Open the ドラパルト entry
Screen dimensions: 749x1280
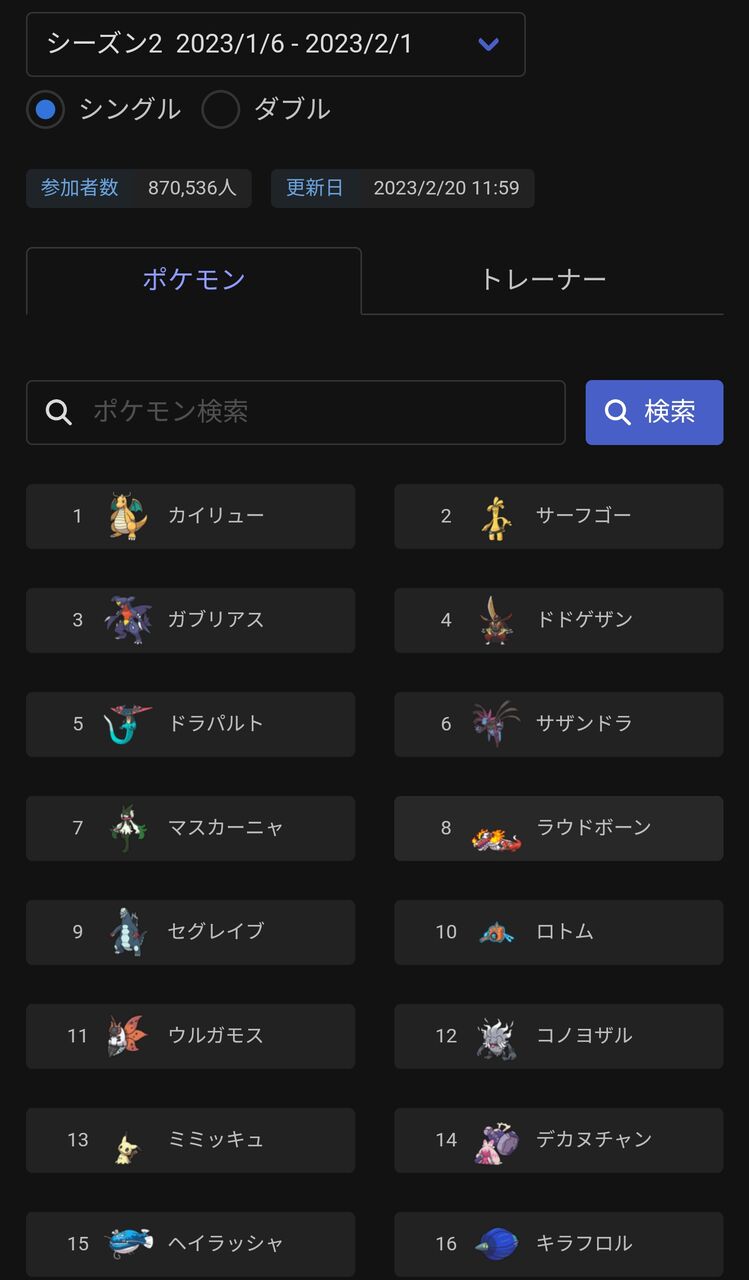point(190,724)
